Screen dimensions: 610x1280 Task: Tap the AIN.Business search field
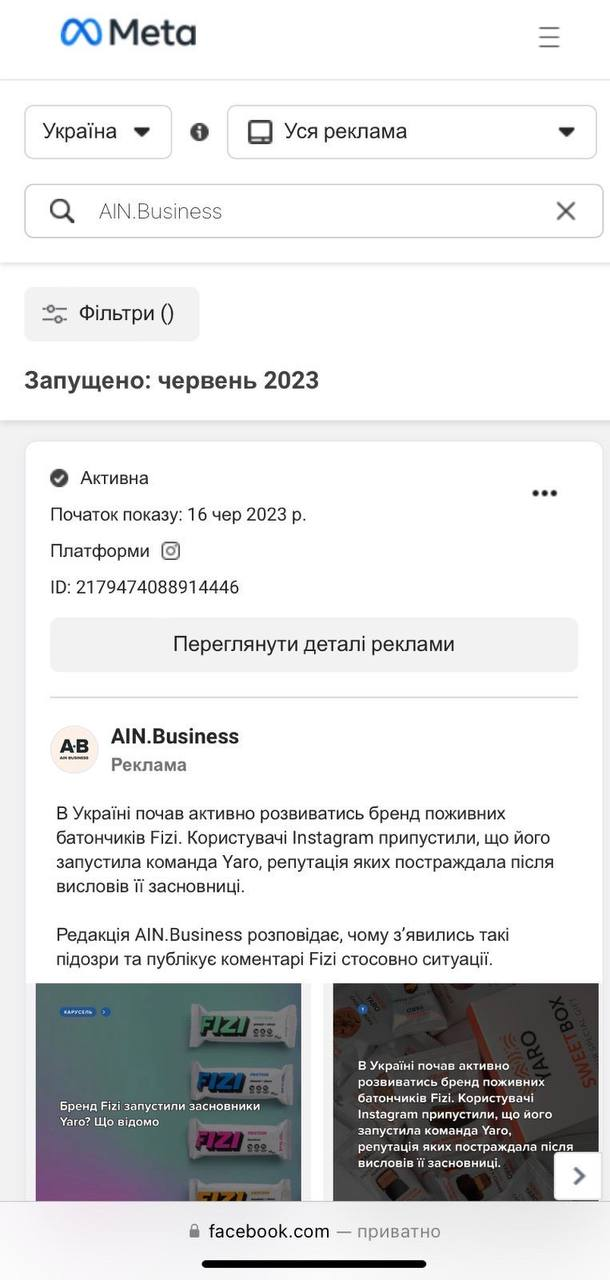[310, 211]
